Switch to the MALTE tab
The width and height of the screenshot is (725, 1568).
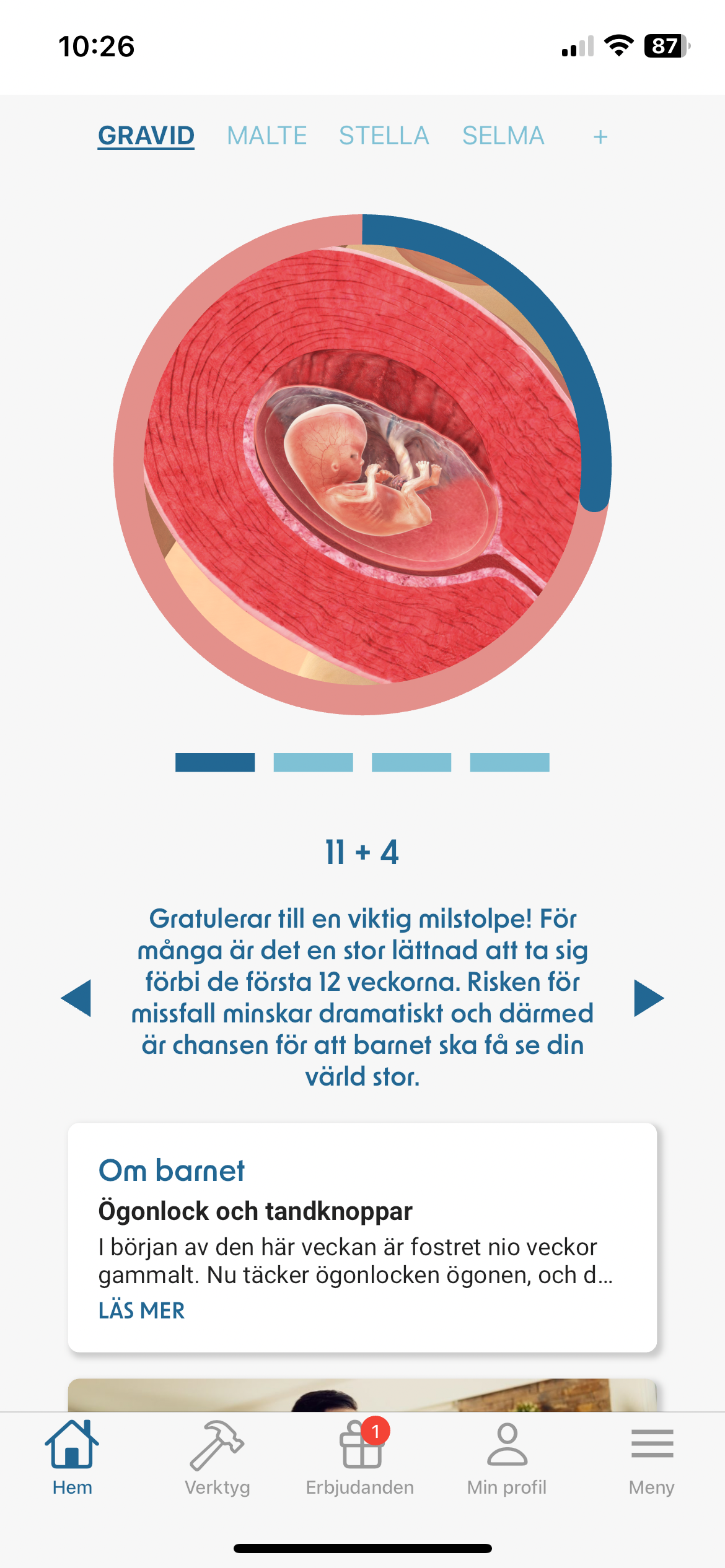(266, 136)
